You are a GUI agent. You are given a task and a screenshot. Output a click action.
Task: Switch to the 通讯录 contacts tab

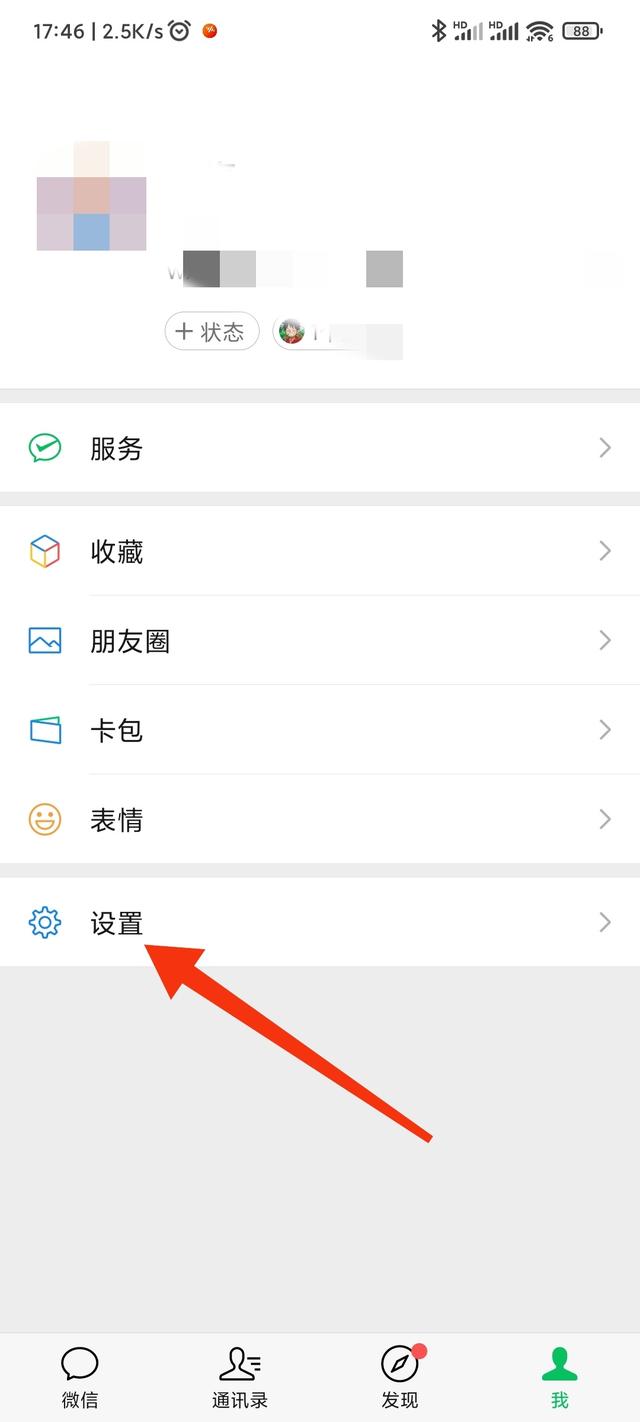[240, 1377]
